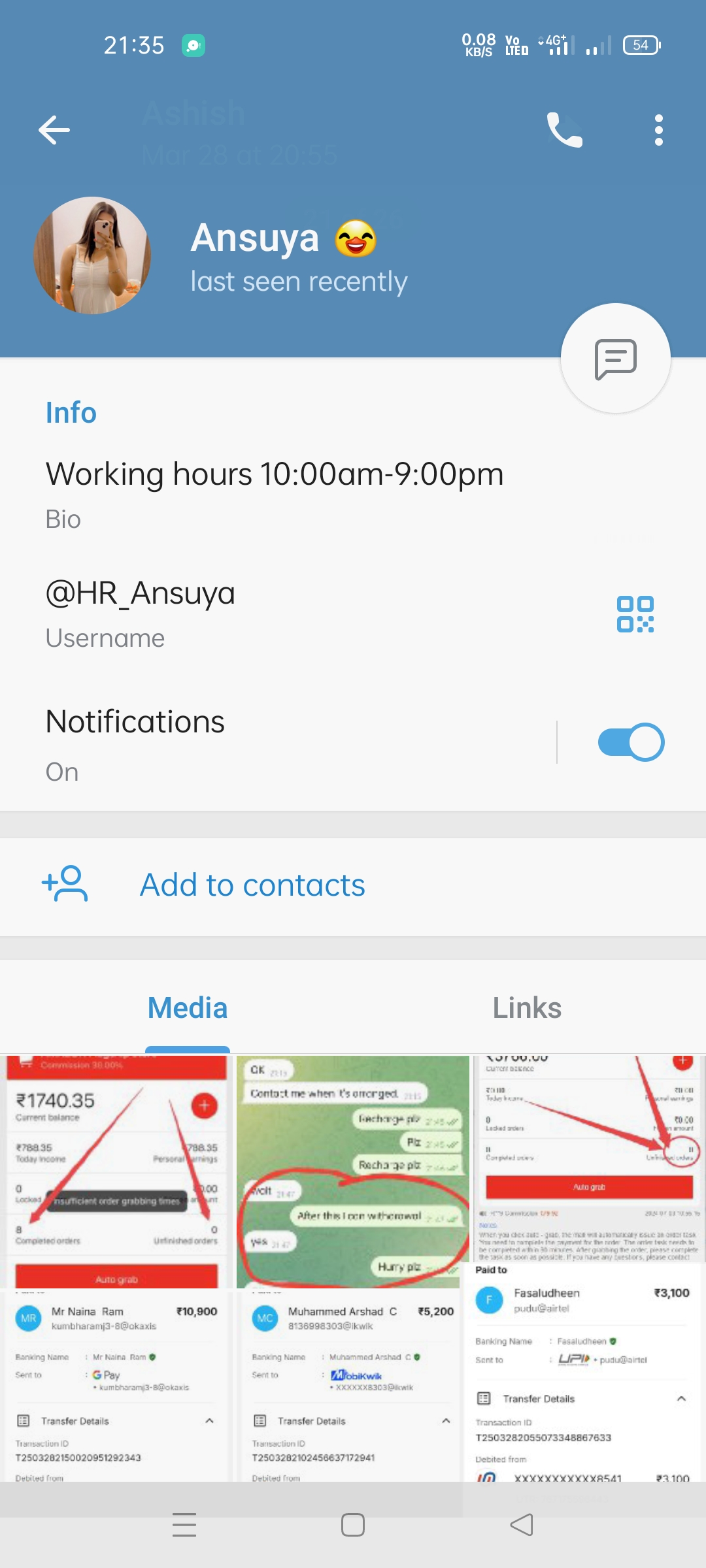Open the Notifications settings row
Image resolution: width=706 pixels, height=1568 pixels.
(261, 743)
